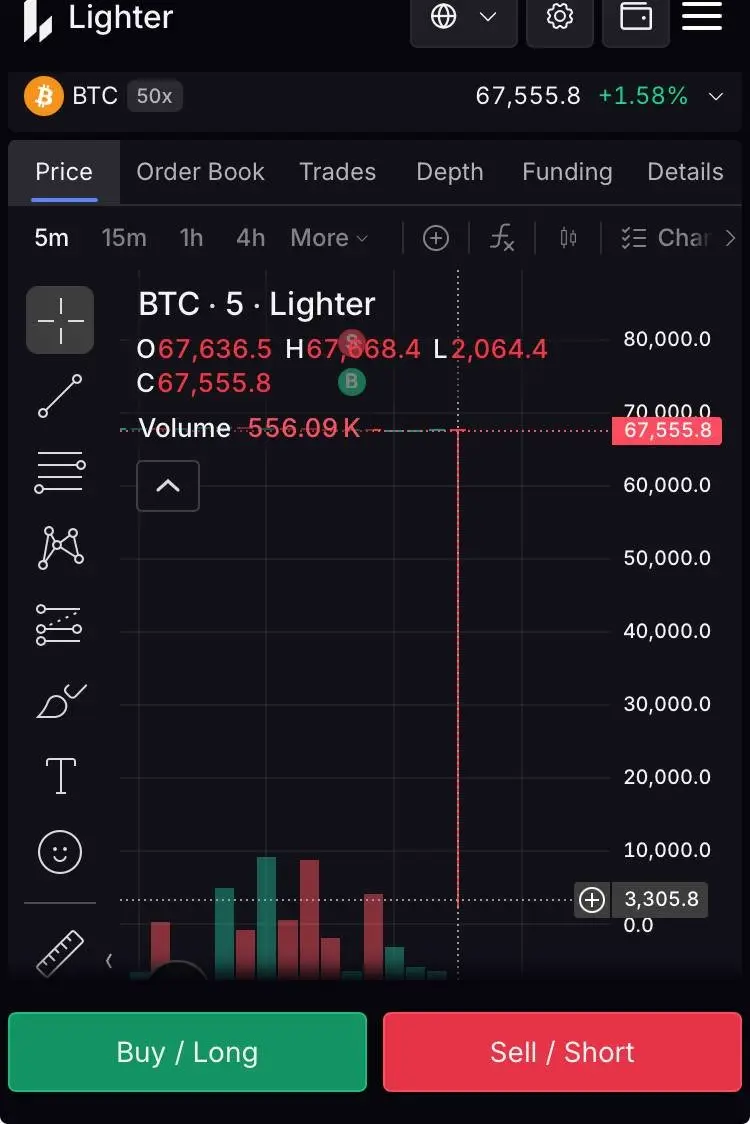750x1124 pixels.
Task: Switch to the Depth tab
Action: 450,172
